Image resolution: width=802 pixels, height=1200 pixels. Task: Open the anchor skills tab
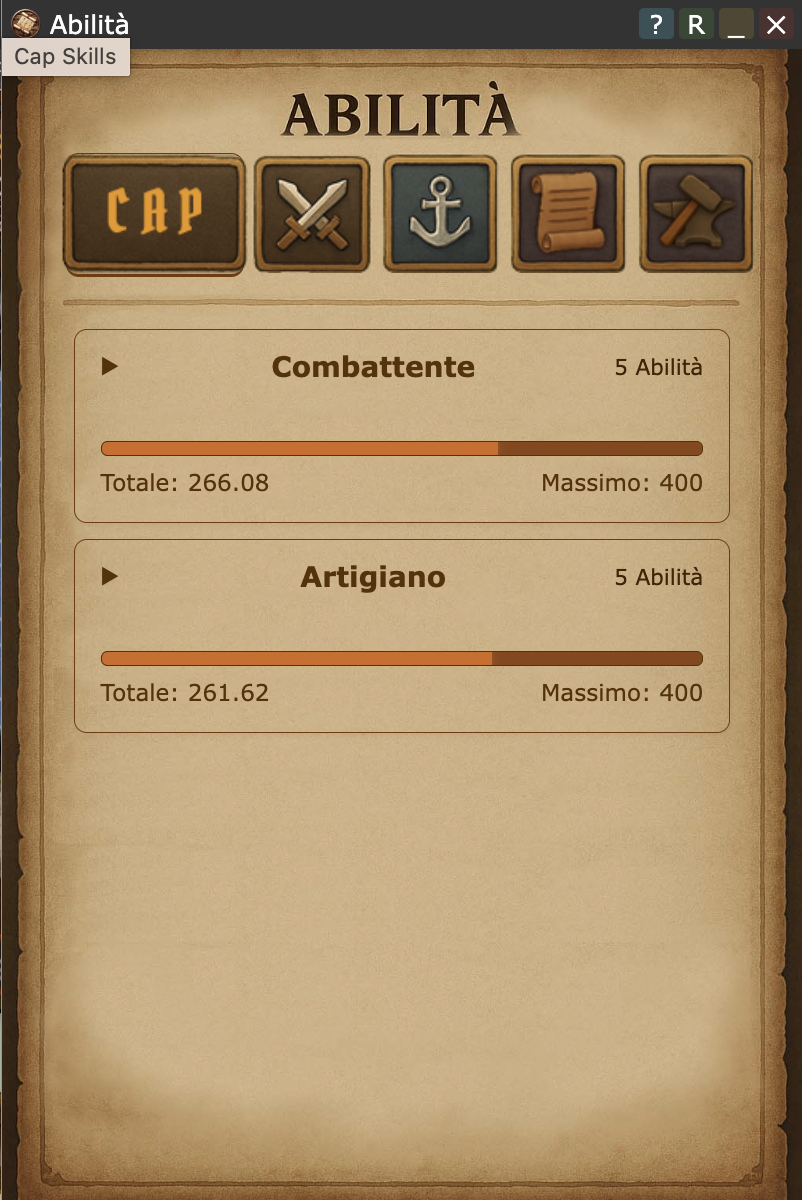tap(440, 214)
